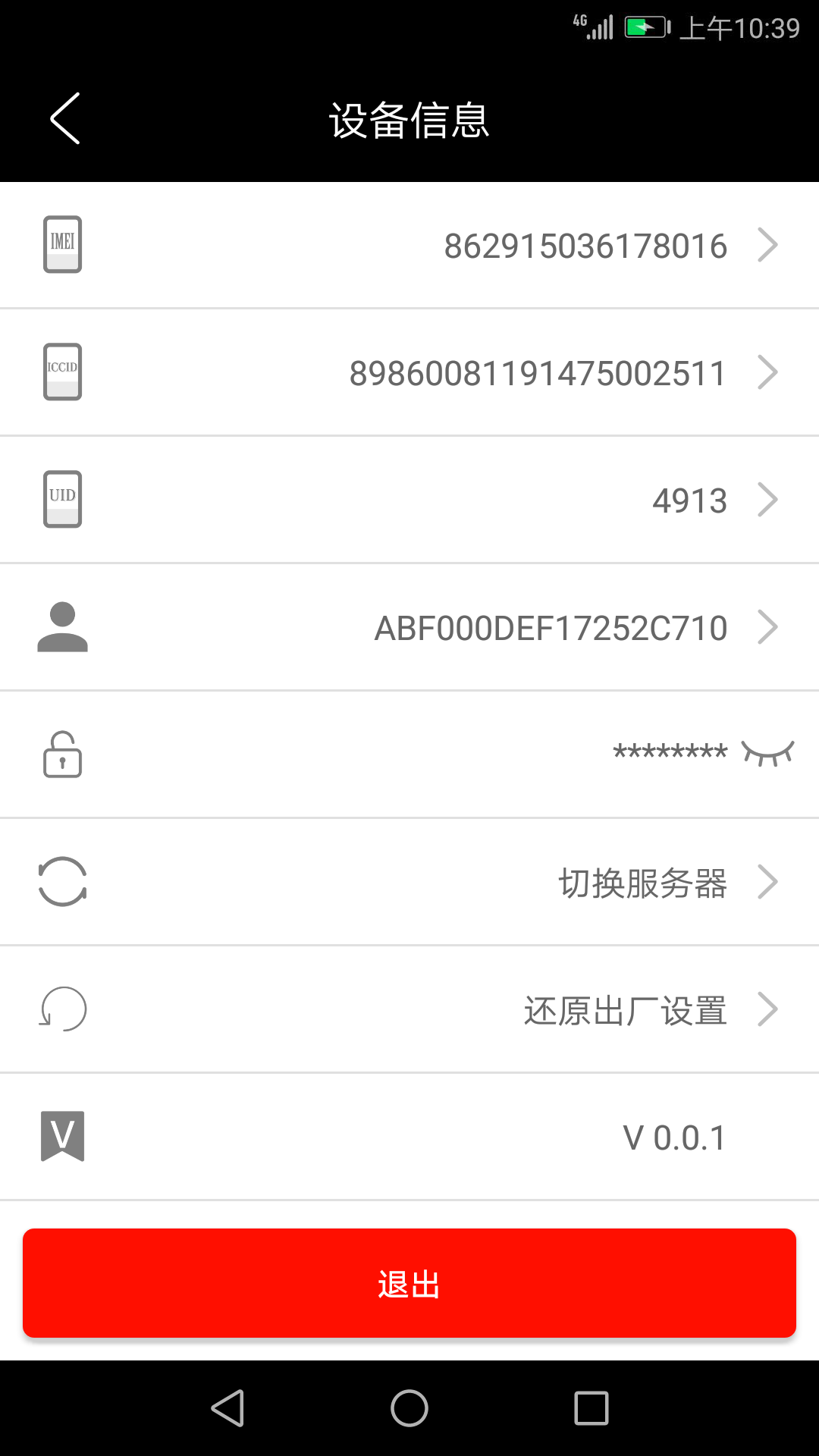Tap the system home button
Viewport: 819px width, 1456px height.
click(x=409, y=1408)
